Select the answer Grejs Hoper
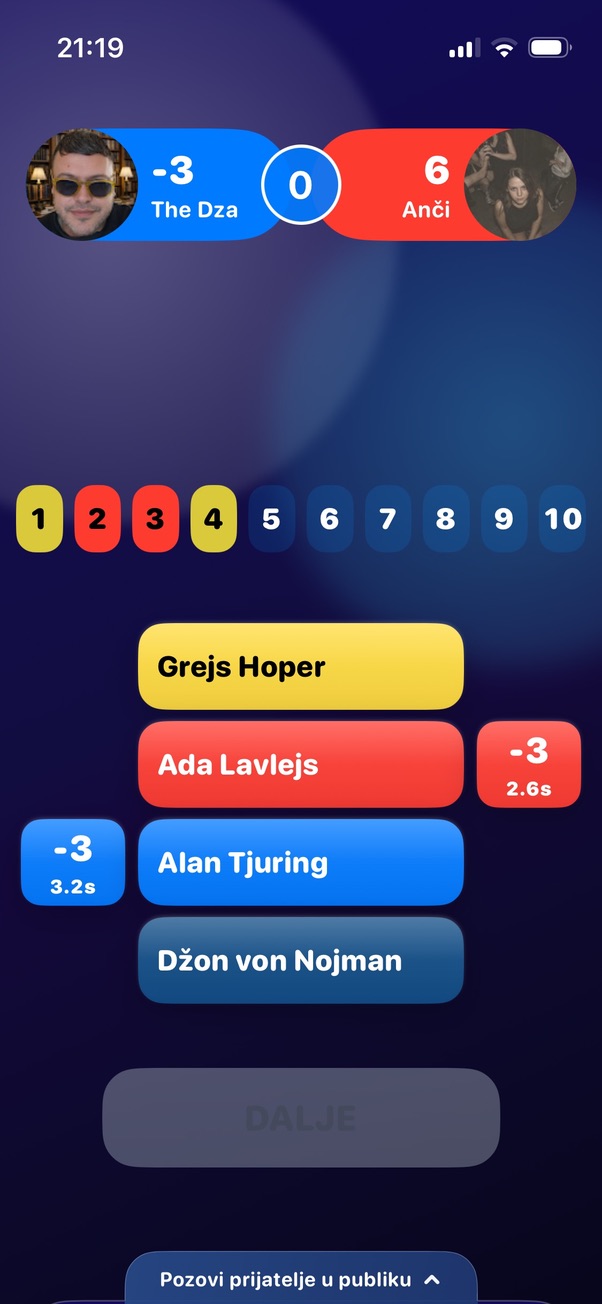 click(301, 667)
